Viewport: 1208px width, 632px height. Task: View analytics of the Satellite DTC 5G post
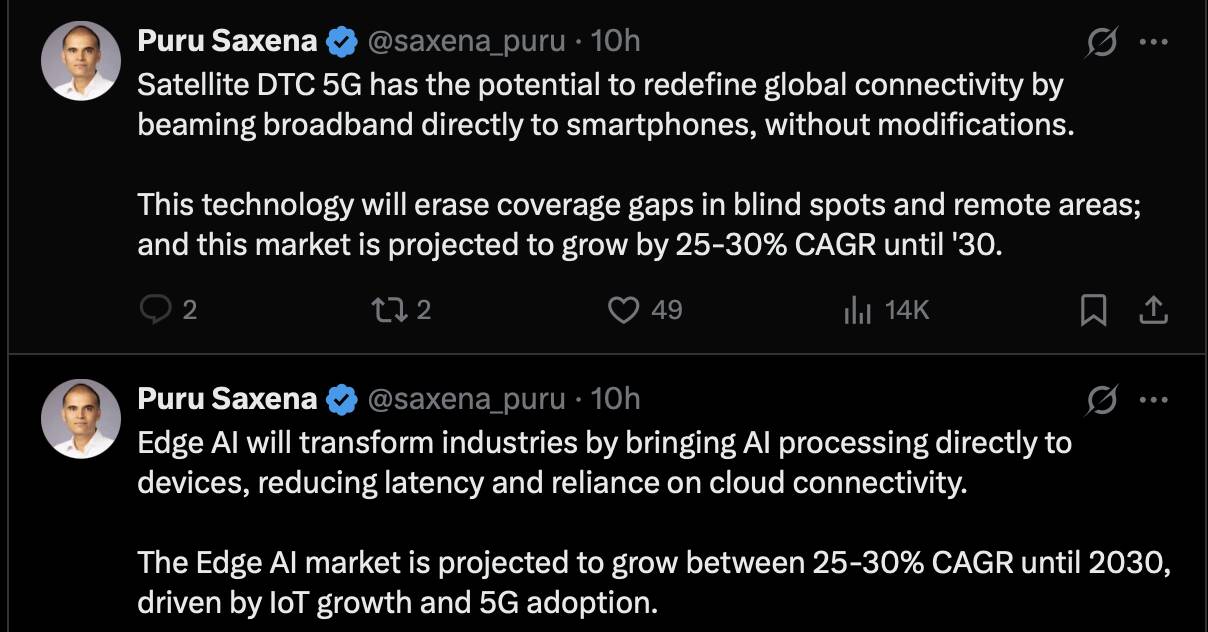(858, 311)
